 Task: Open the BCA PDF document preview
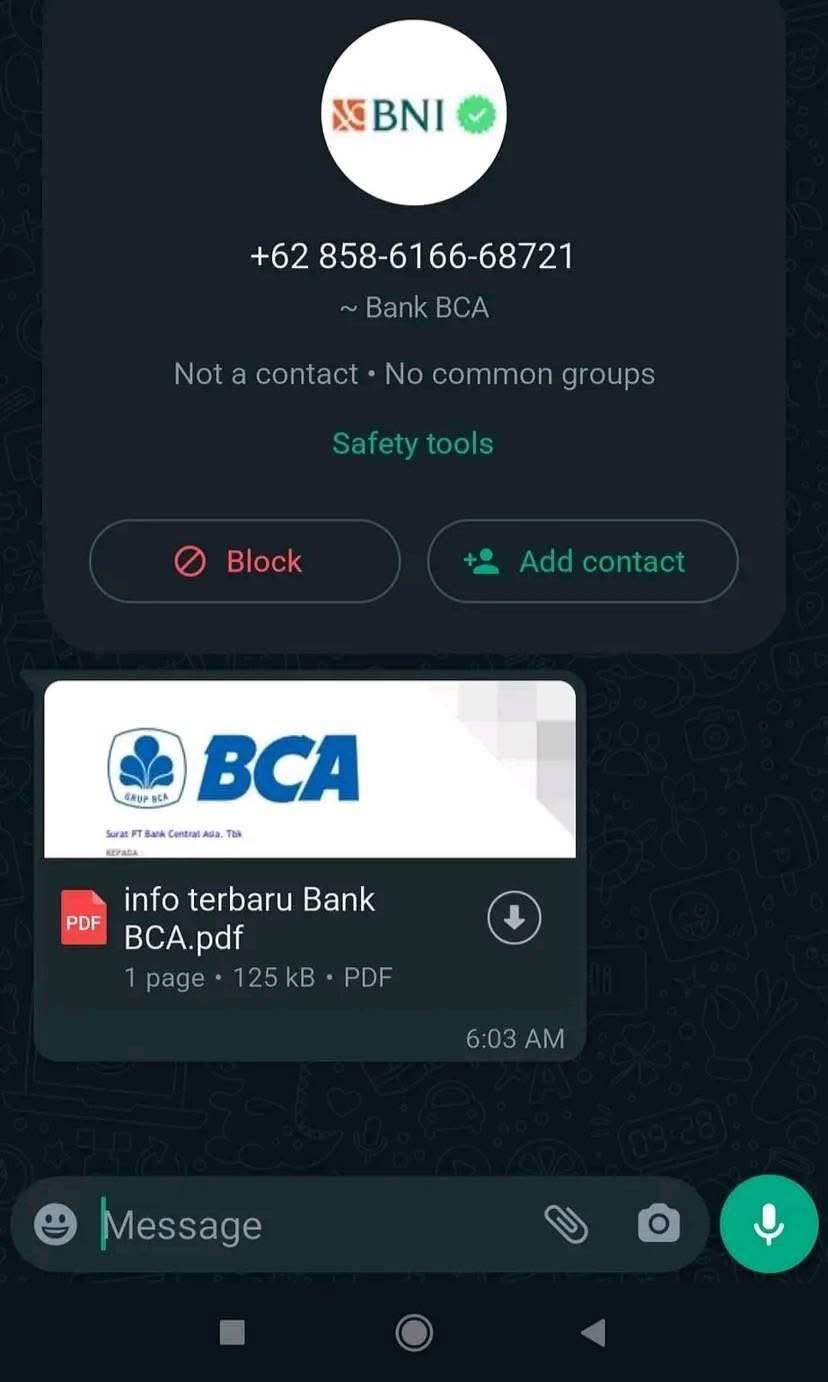[310, 768]
